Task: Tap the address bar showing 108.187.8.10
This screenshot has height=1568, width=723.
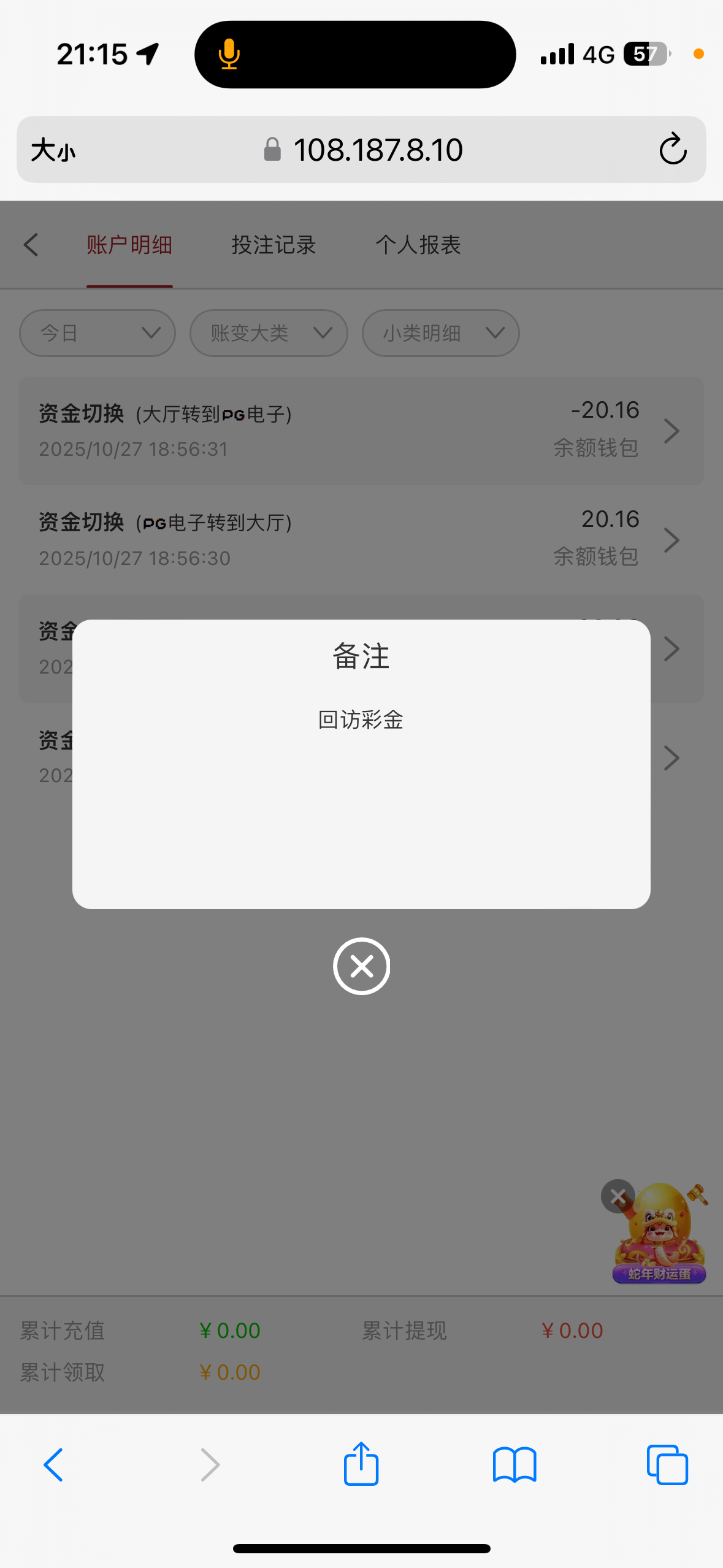Action: (x=378, y=149)
